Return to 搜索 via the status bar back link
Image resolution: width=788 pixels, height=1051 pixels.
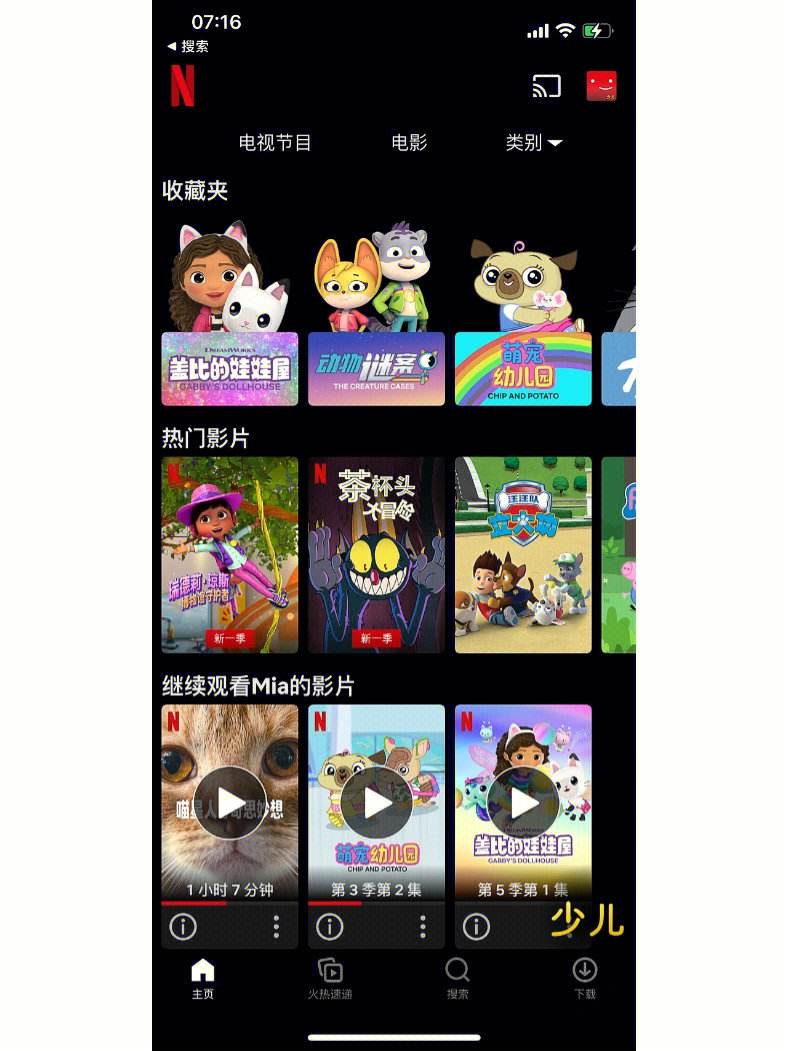tap(188, 46)
